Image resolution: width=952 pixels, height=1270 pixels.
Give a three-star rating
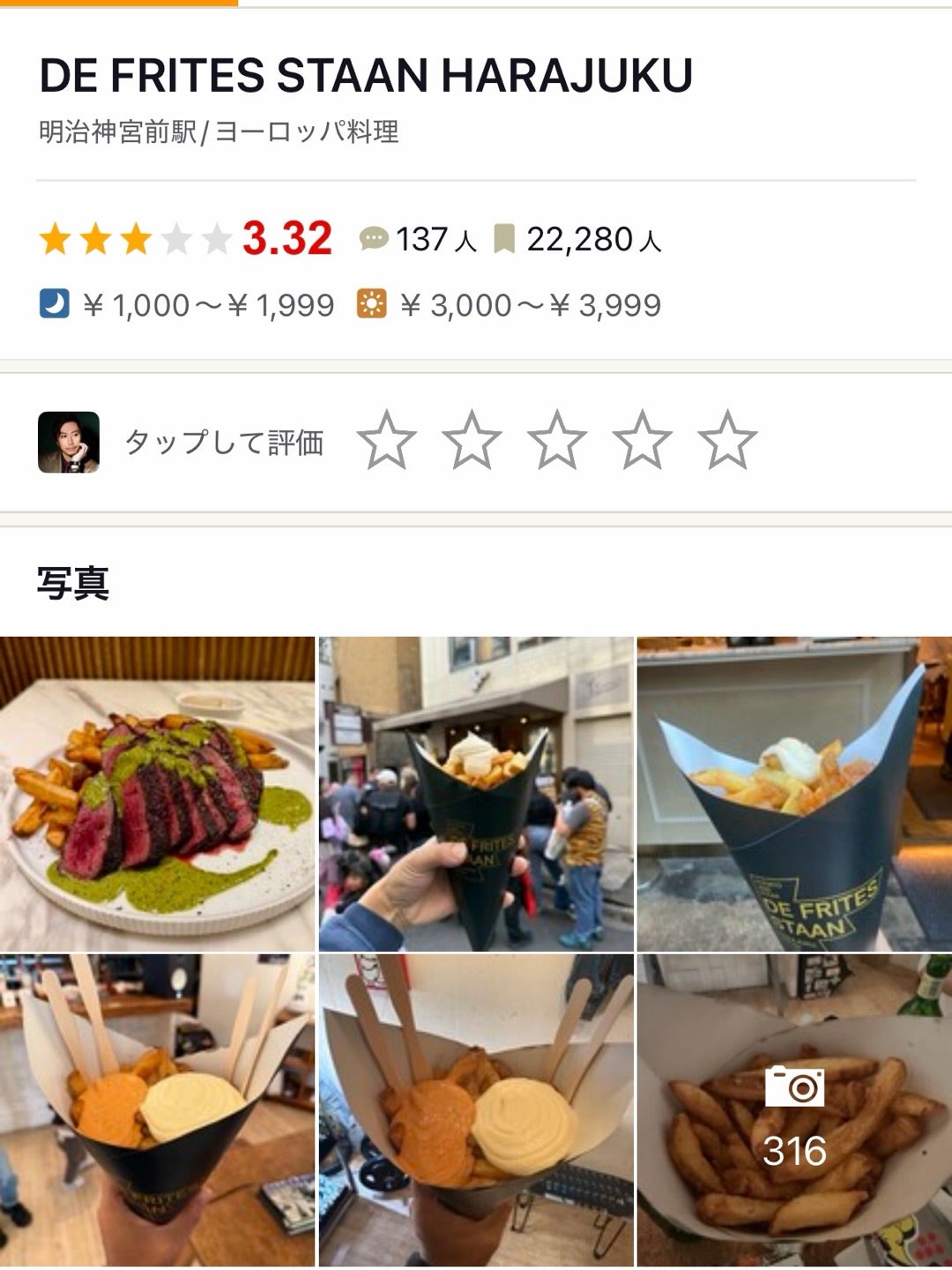557,440
